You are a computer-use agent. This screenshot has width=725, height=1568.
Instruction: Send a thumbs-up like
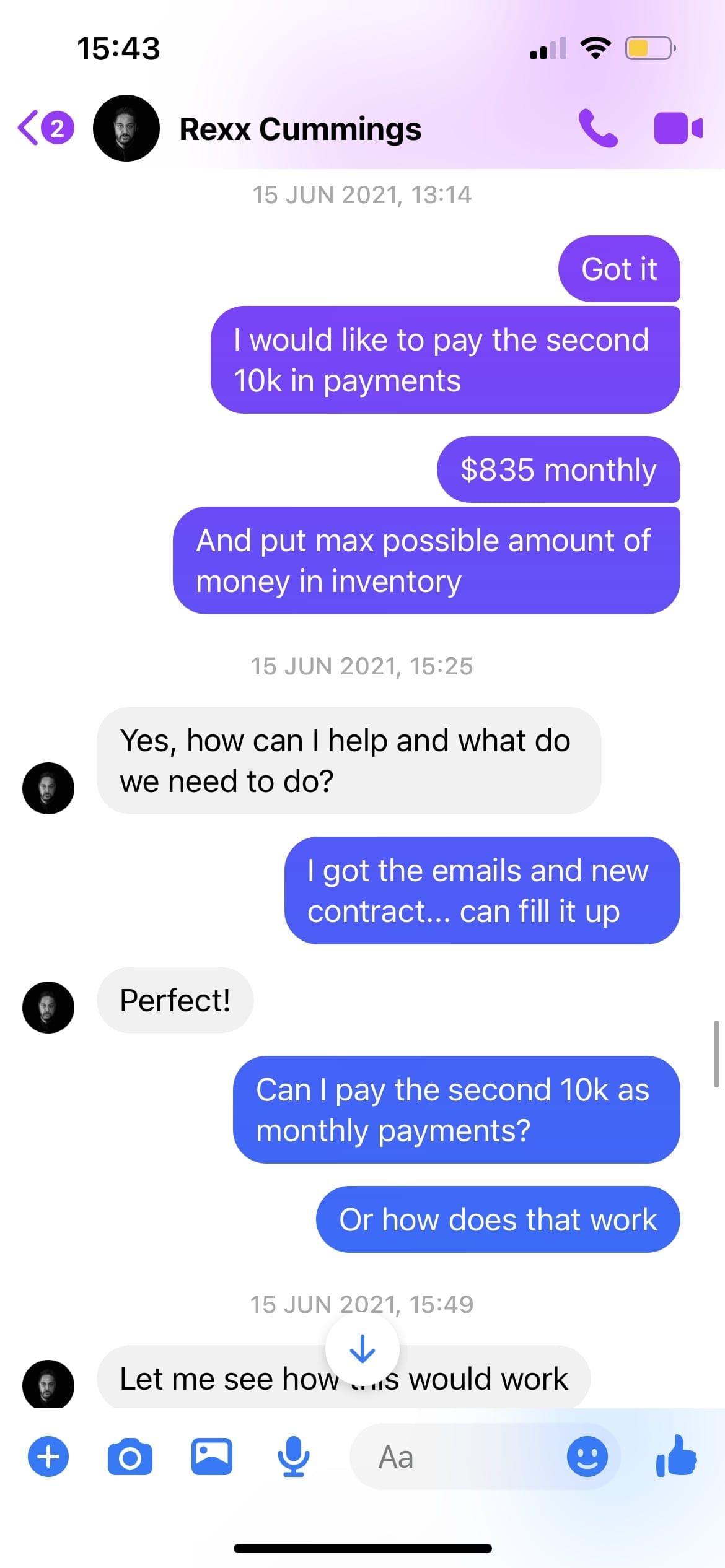(x=677, y=1455)
